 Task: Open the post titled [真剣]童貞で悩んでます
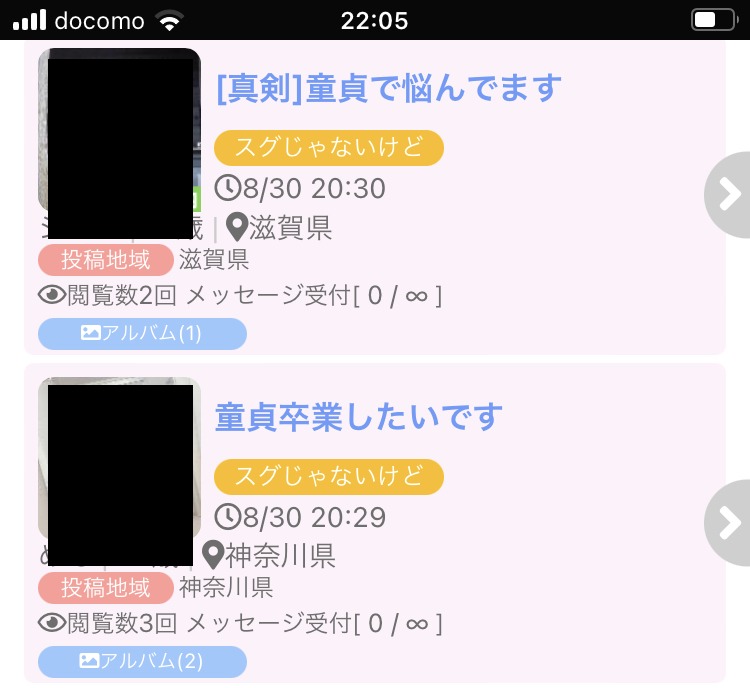(x=389, y=89)
